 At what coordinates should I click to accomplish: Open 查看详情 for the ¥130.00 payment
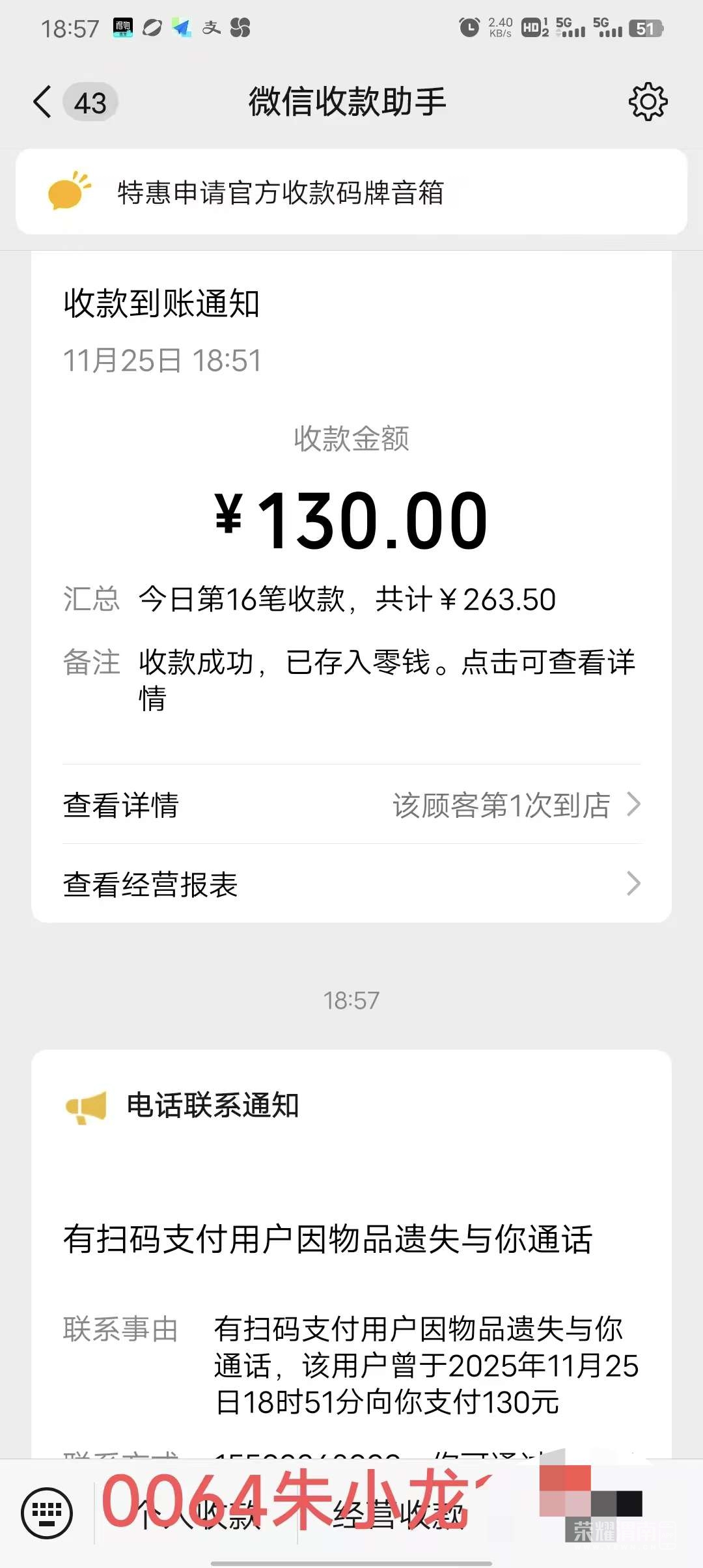(x=351, y=805)
